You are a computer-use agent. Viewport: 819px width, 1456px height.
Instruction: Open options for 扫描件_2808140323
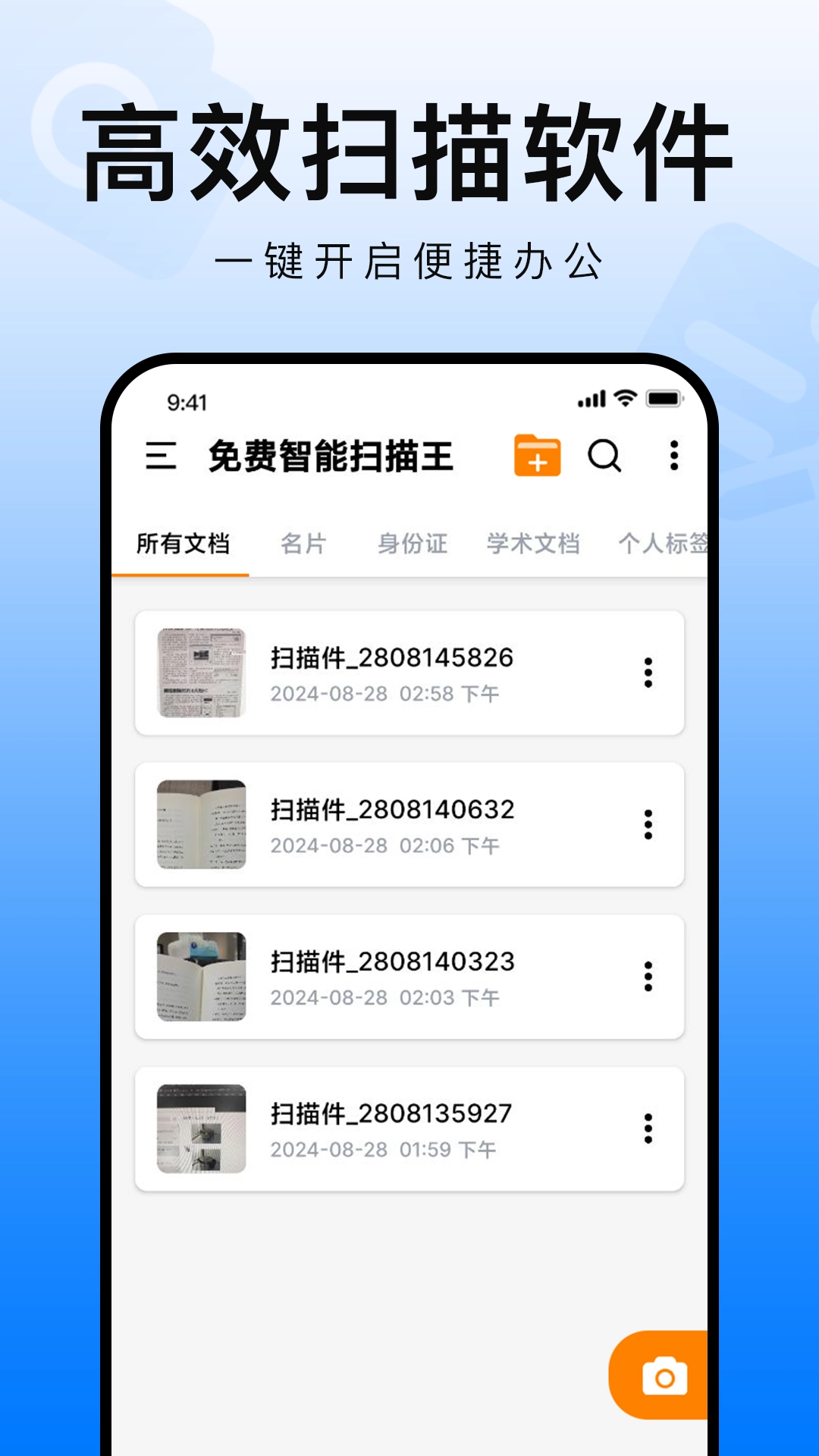pyautogui.click(x=648, y=976)
